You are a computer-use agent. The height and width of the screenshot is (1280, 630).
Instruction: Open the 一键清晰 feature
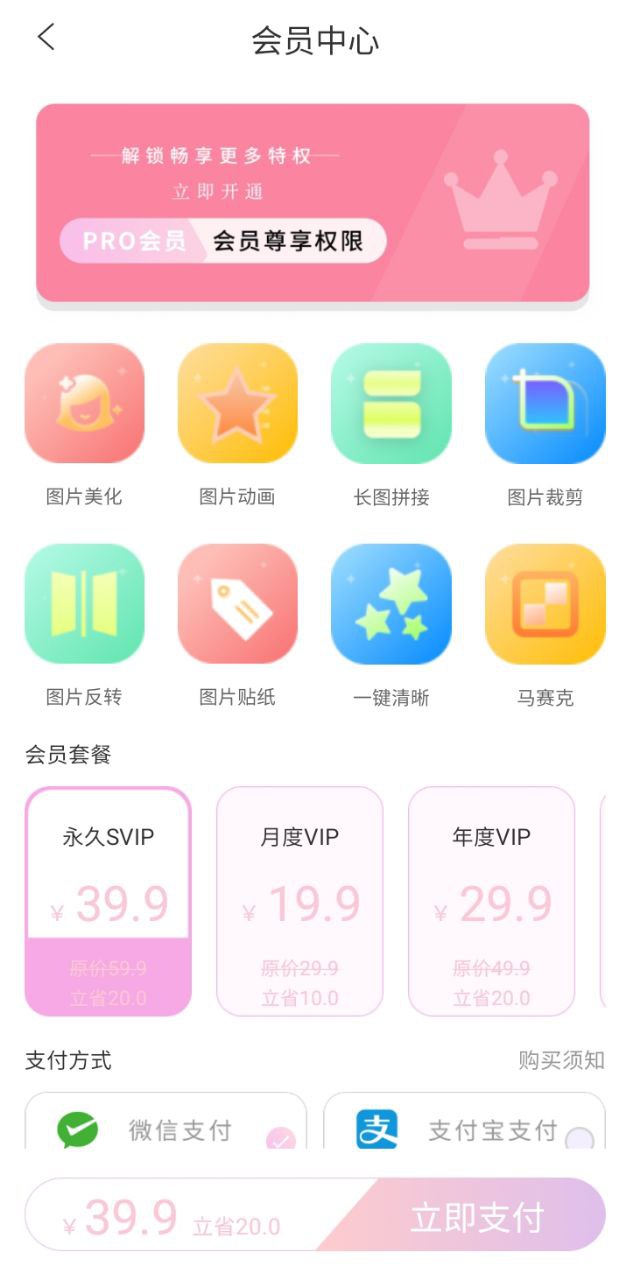(x=391, y=604)
